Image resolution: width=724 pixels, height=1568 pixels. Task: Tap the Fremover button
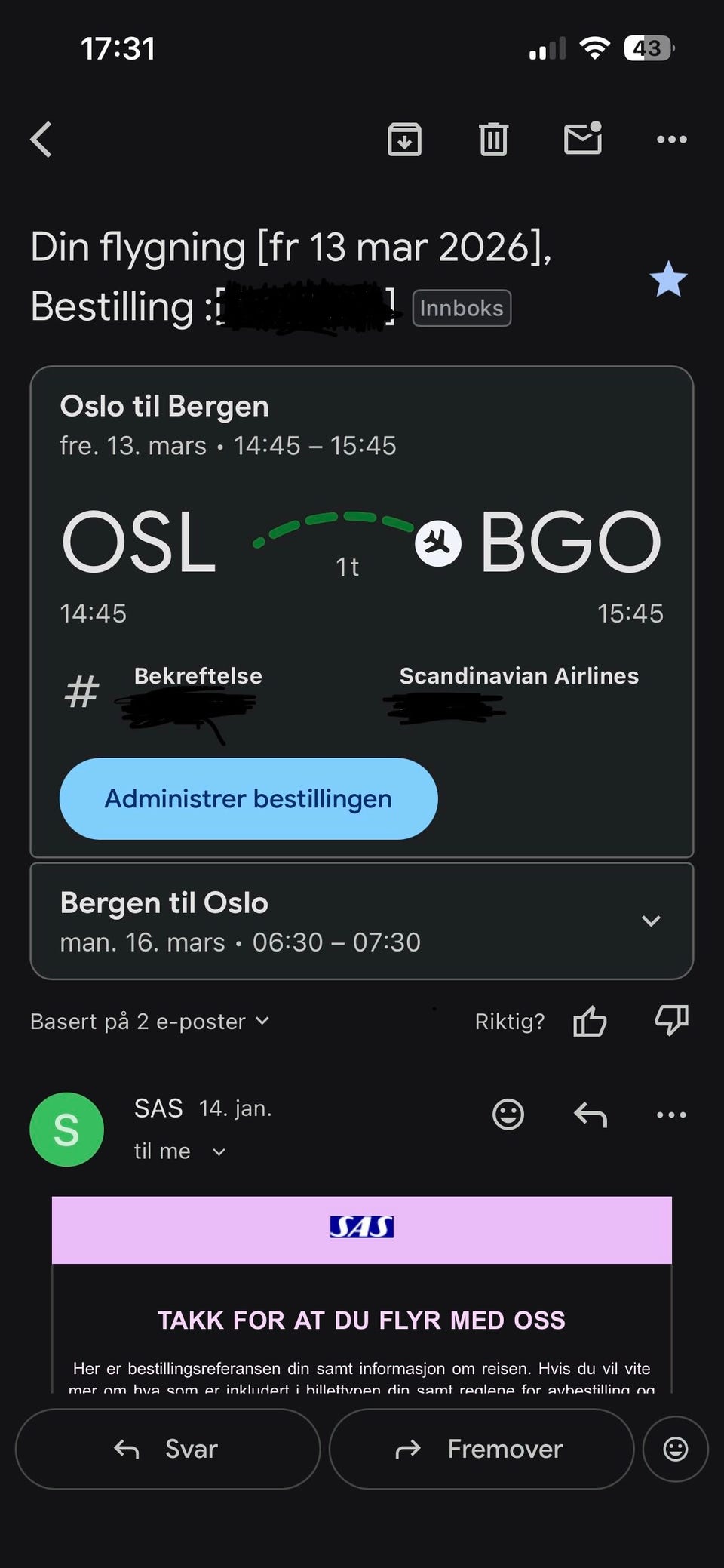481,1449
